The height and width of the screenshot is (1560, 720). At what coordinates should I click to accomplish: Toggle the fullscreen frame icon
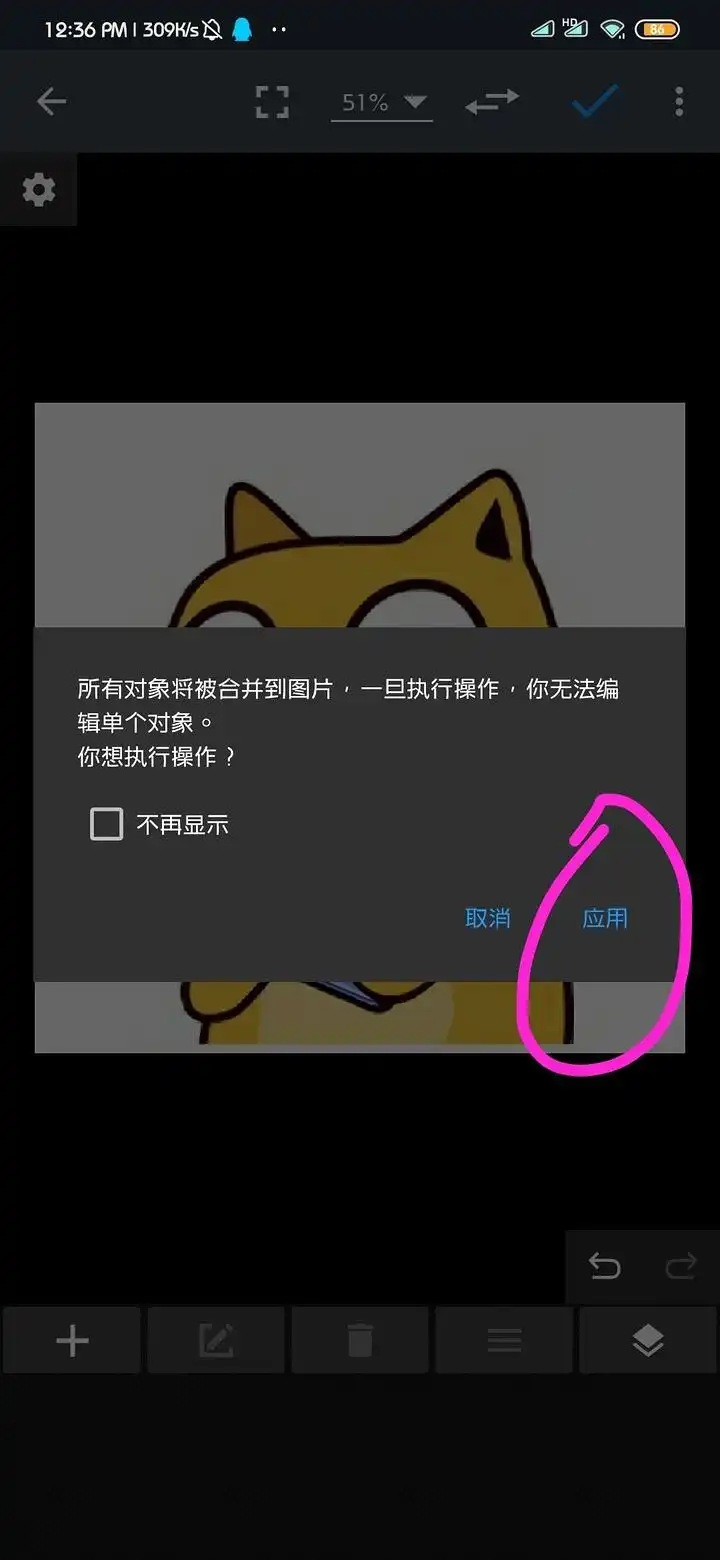(272, 102)
